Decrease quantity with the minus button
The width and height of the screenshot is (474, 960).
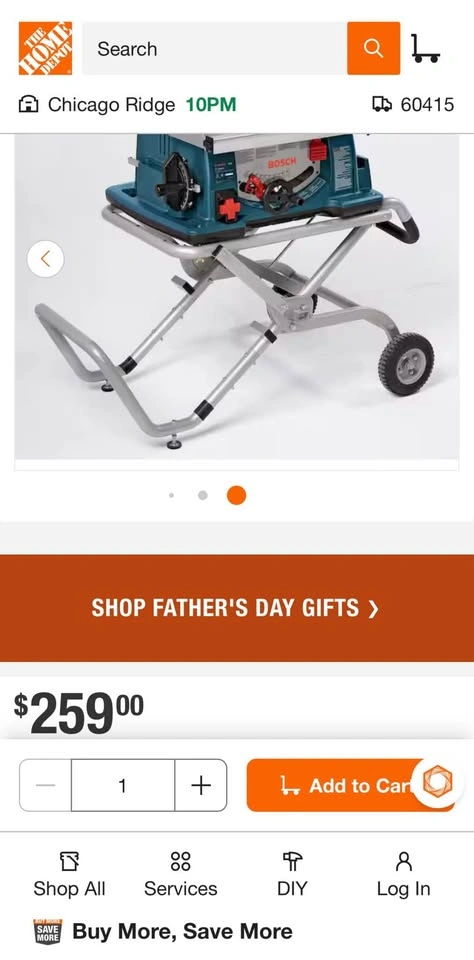pos(45,786)
